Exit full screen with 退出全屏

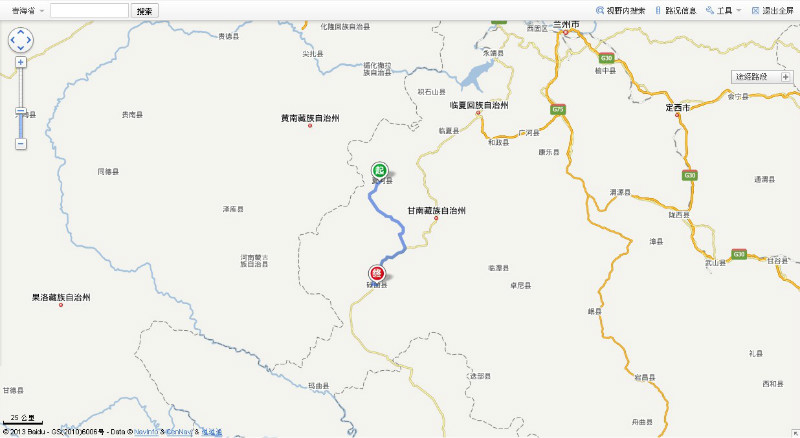pyautogui.click(x=774, y=10)
